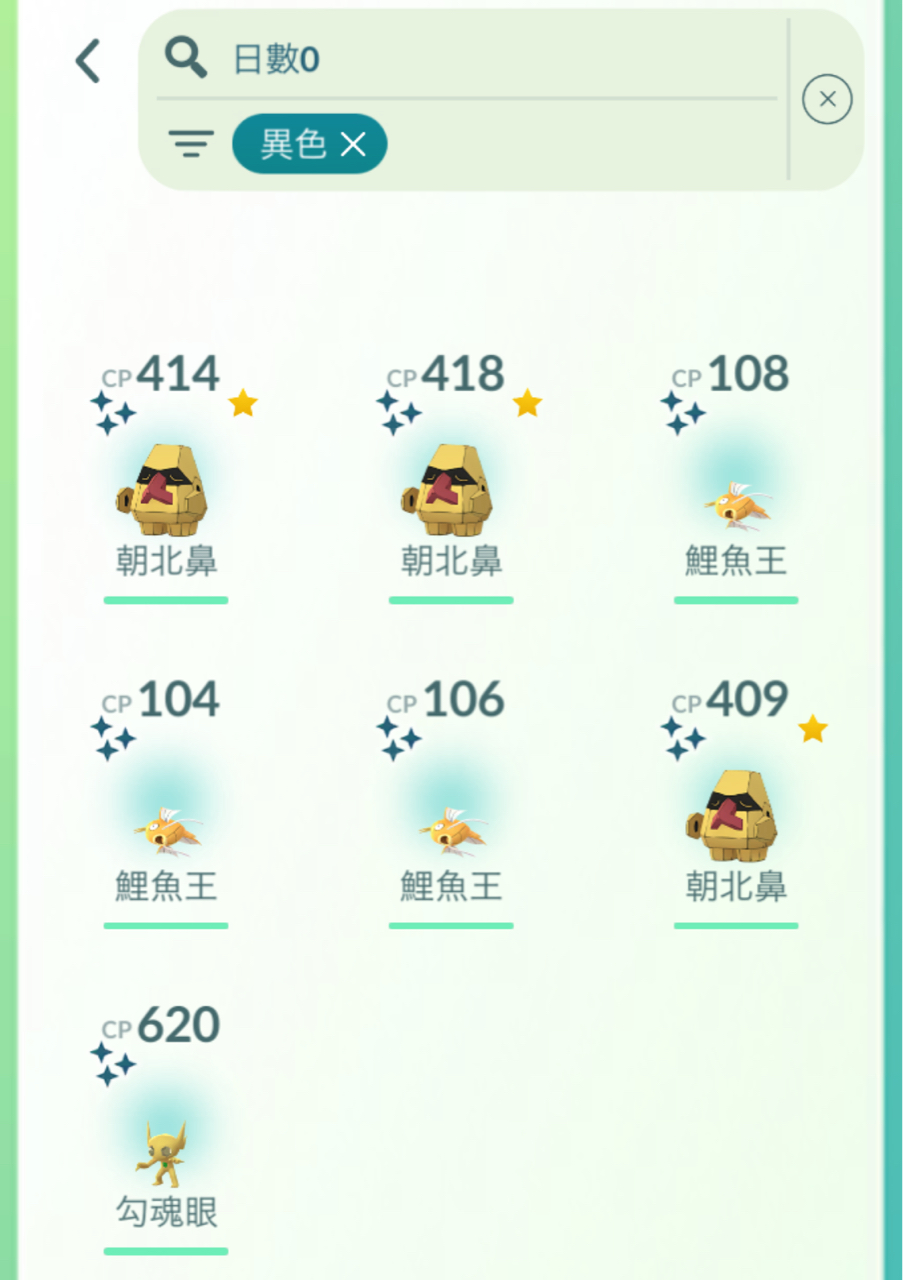Tap the search field showing 日數0
The height and width of the screenshot is (1280, 903).
point(480,60)
